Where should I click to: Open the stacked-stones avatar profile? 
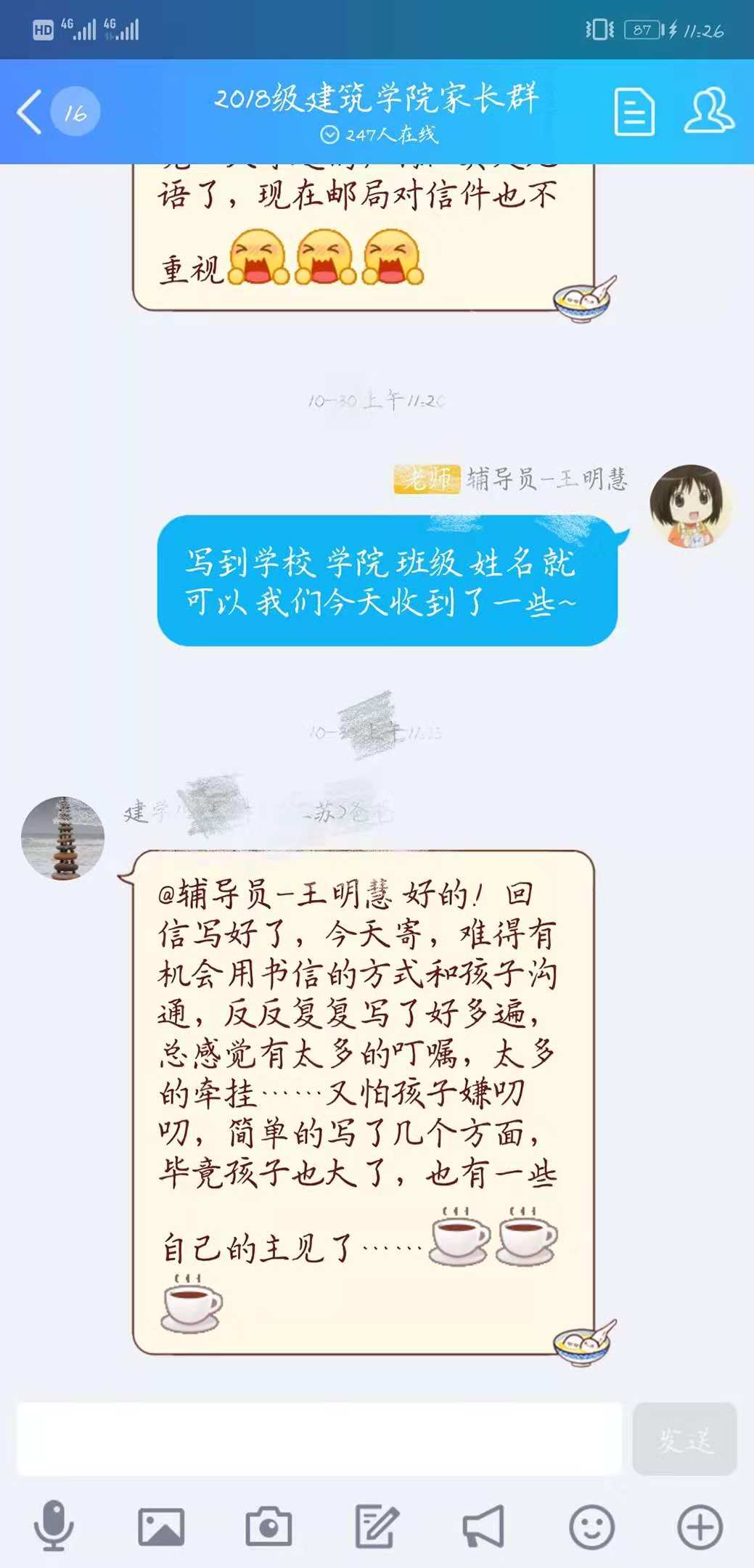[x=62, y=838]
